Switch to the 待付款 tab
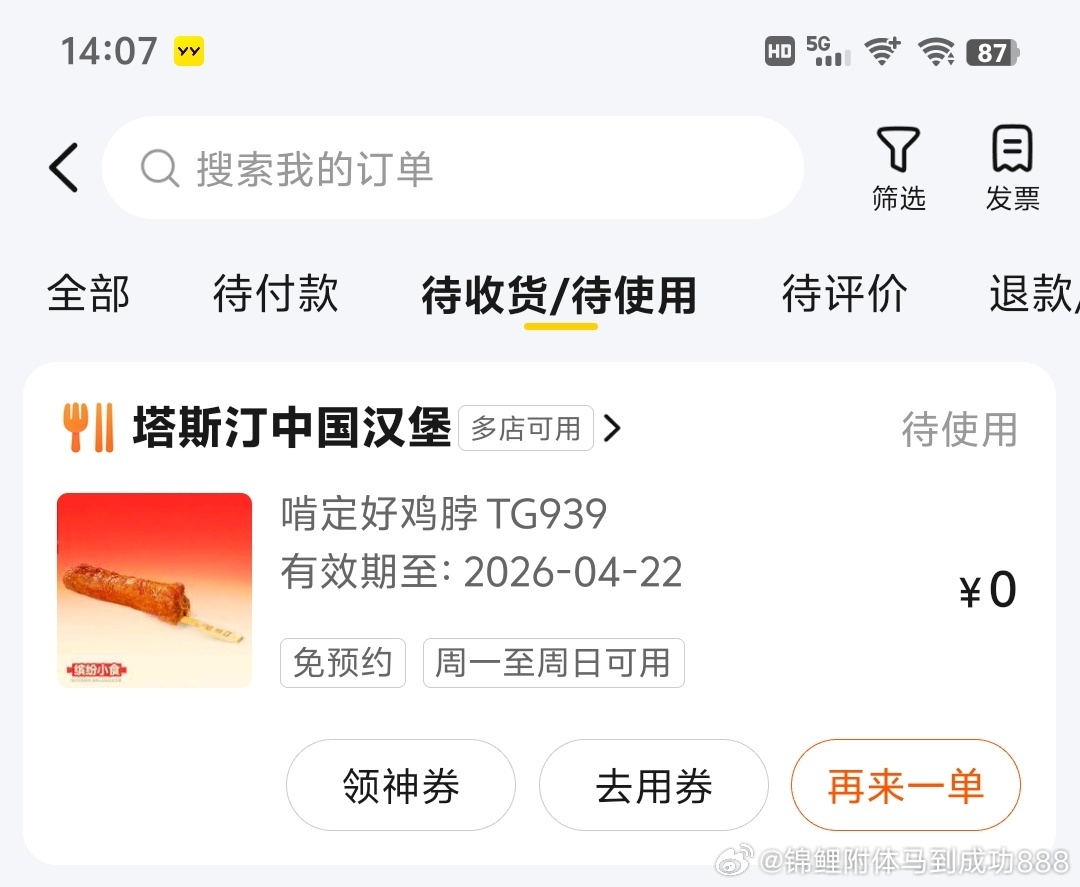Viewport: 1080px width, 887px height. 275,295
